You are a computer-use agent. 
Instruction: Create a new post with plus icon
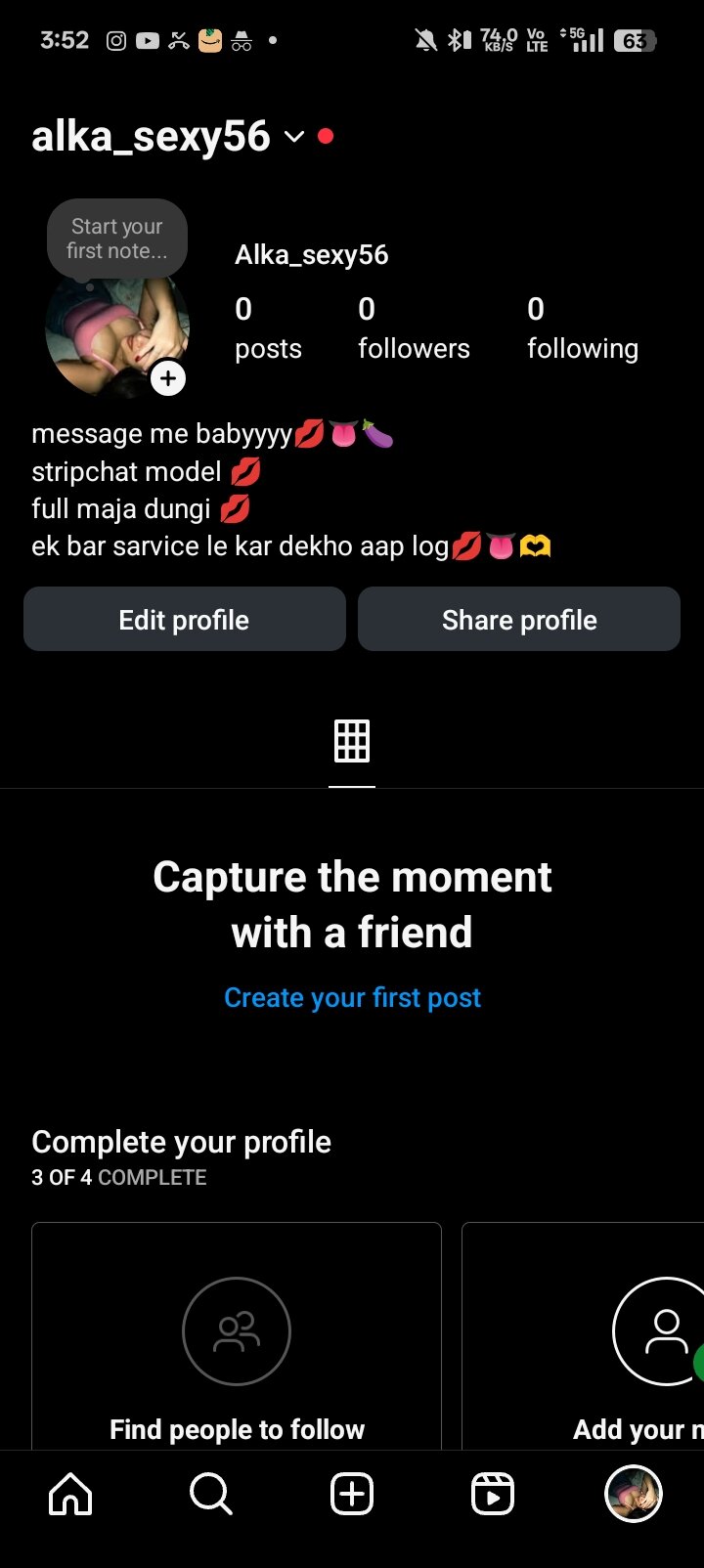point(352,1494)
